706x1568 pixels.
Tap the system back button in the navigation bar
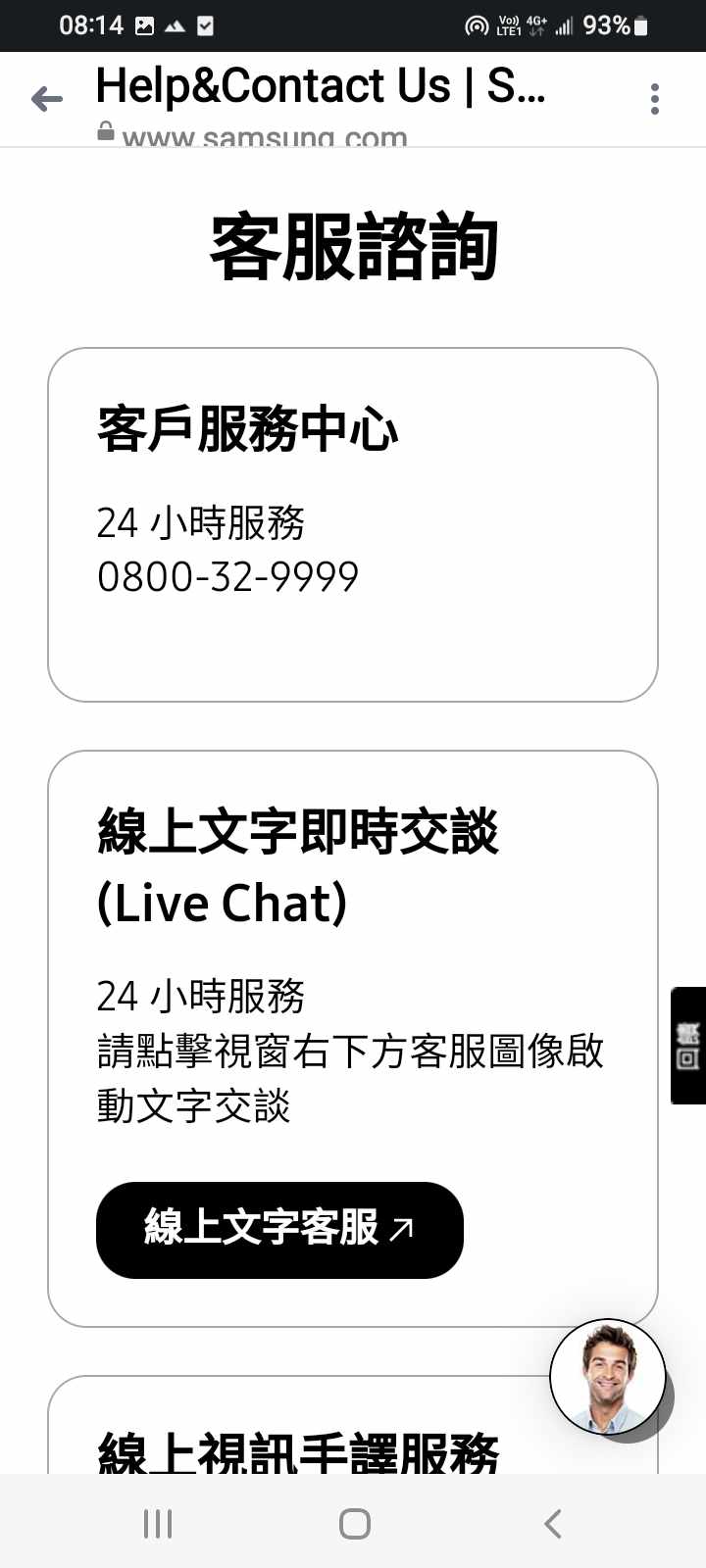(553, 1524)
